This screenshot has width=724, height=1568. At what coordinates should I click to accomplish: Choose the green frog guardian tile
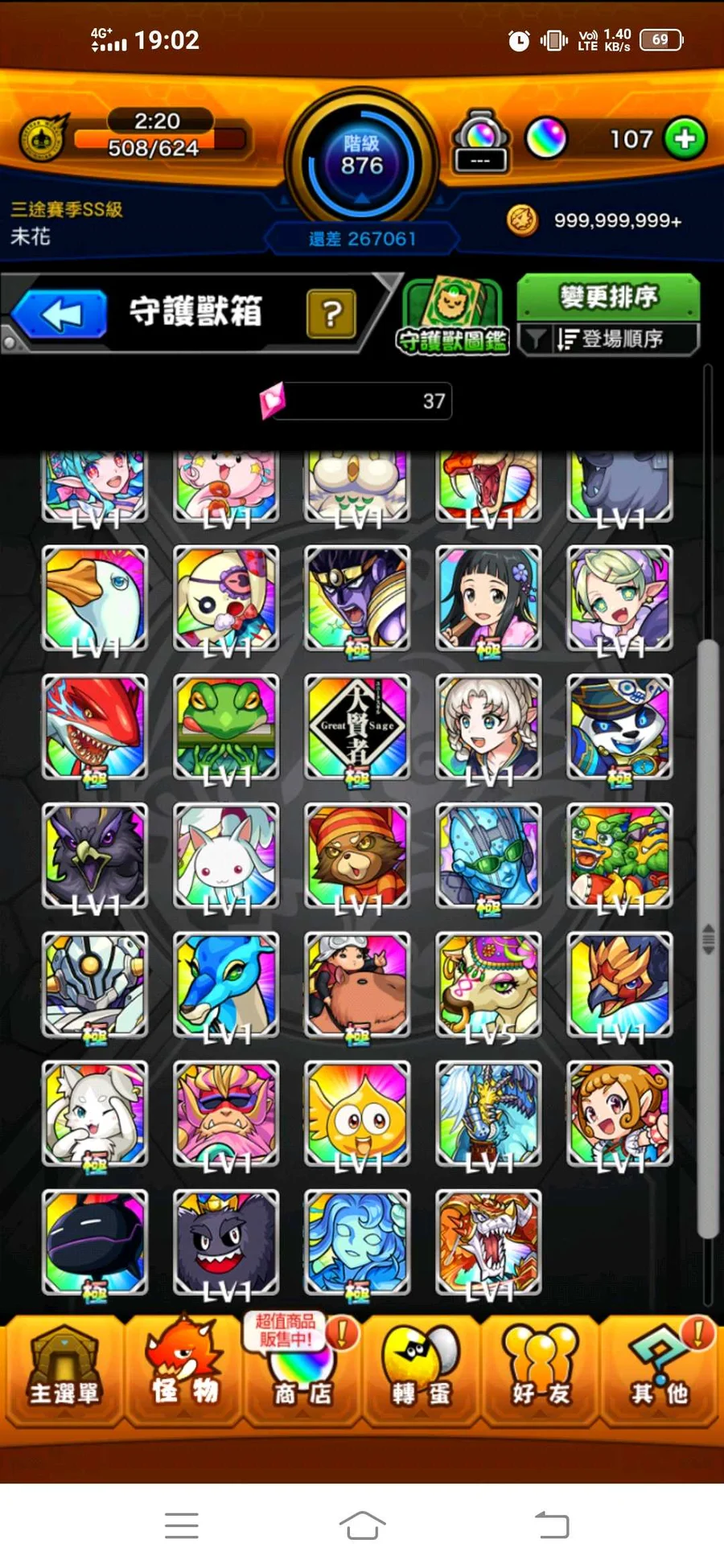tap(226, 727)
